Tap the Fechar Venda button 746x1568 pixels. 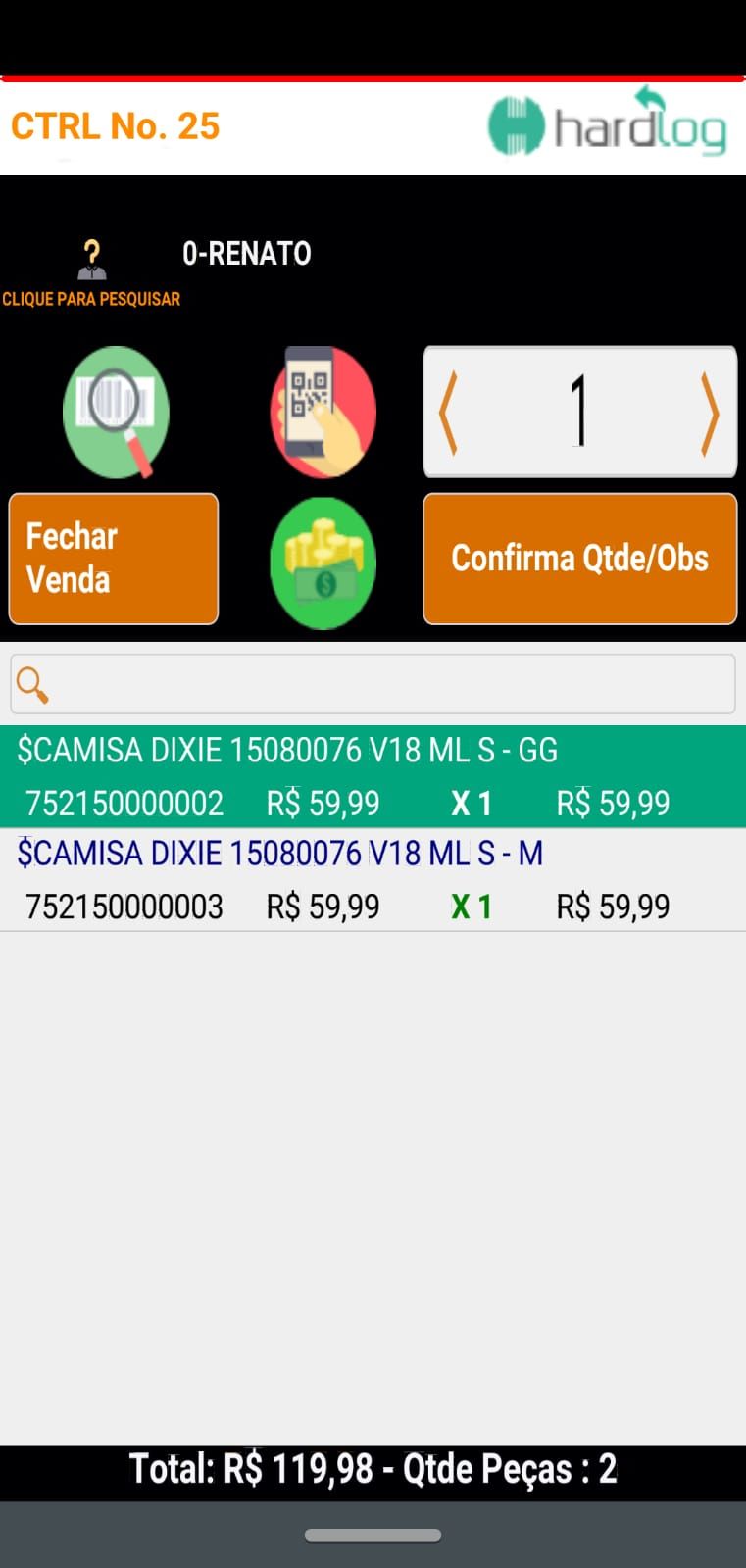coord(114,559)
